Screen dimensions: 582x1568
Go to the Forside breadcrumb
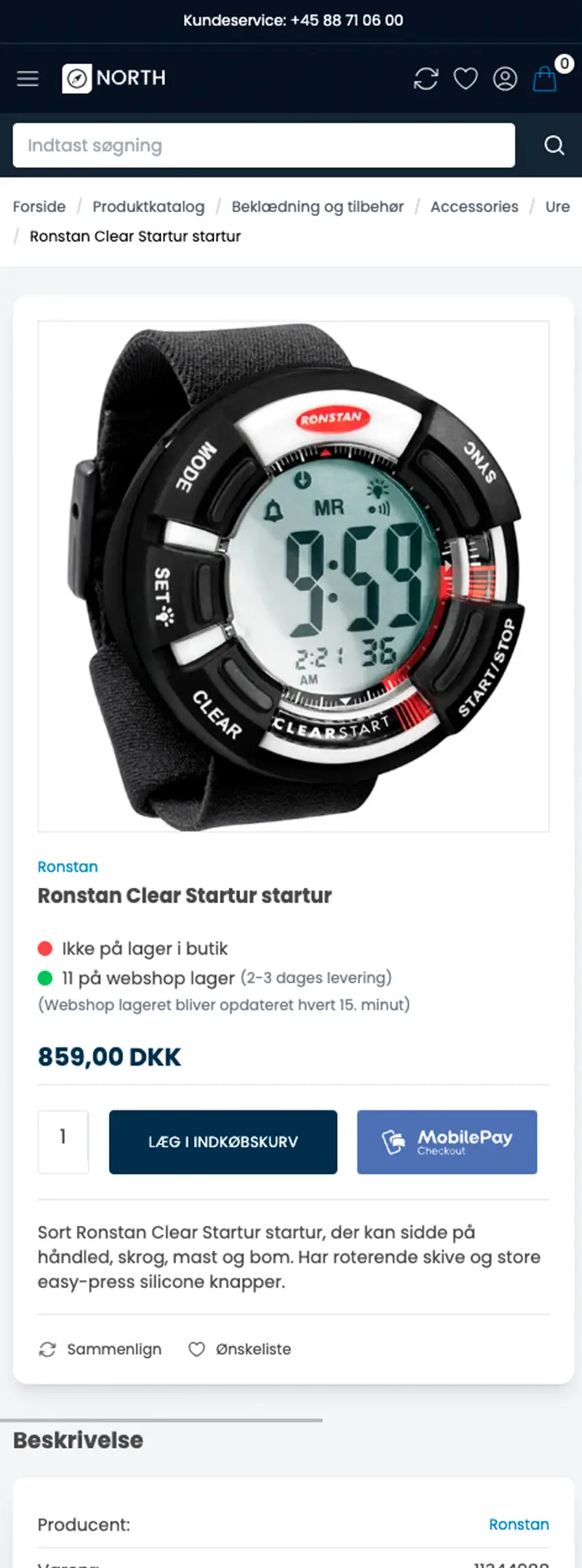click(39, 207)
